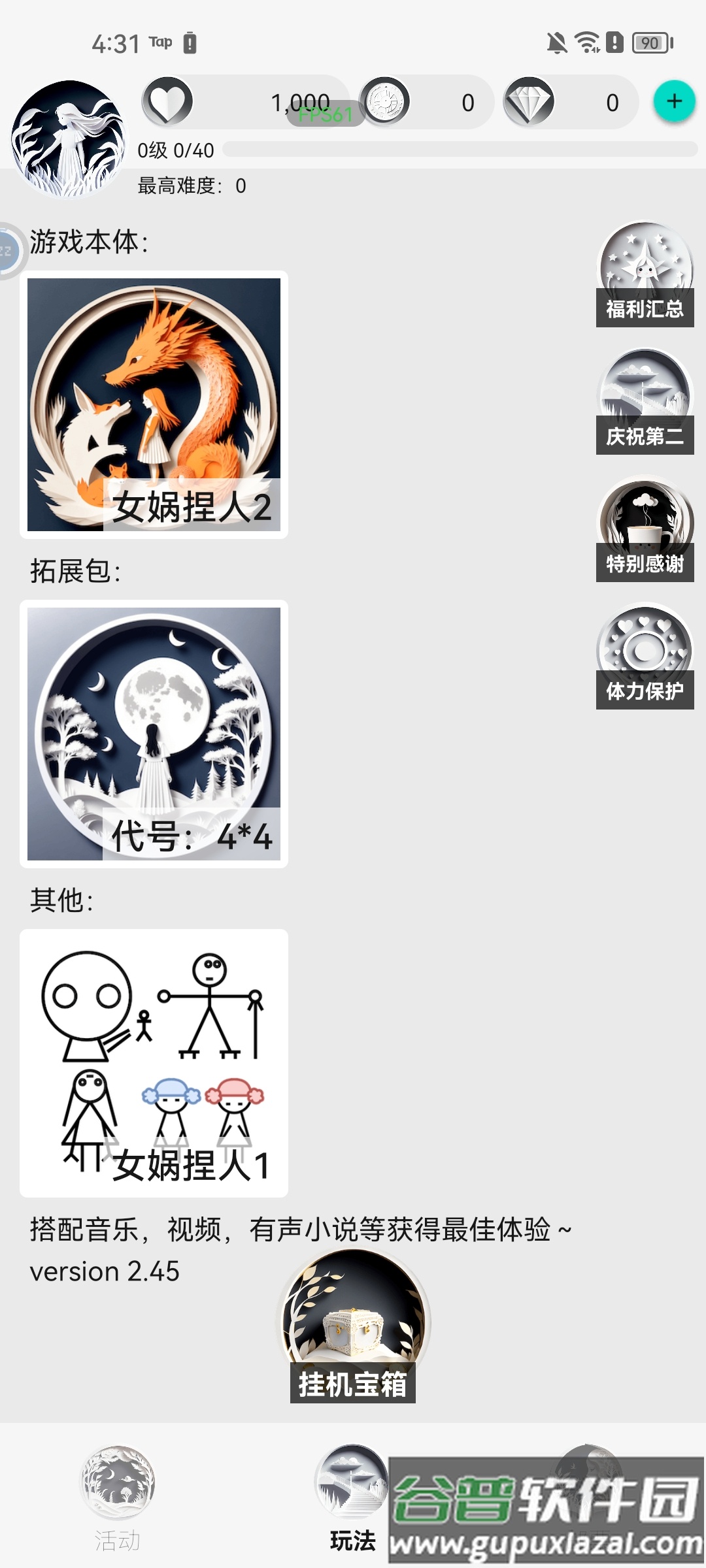
Task: Open the player avatar profile
Action: point(68,139)
